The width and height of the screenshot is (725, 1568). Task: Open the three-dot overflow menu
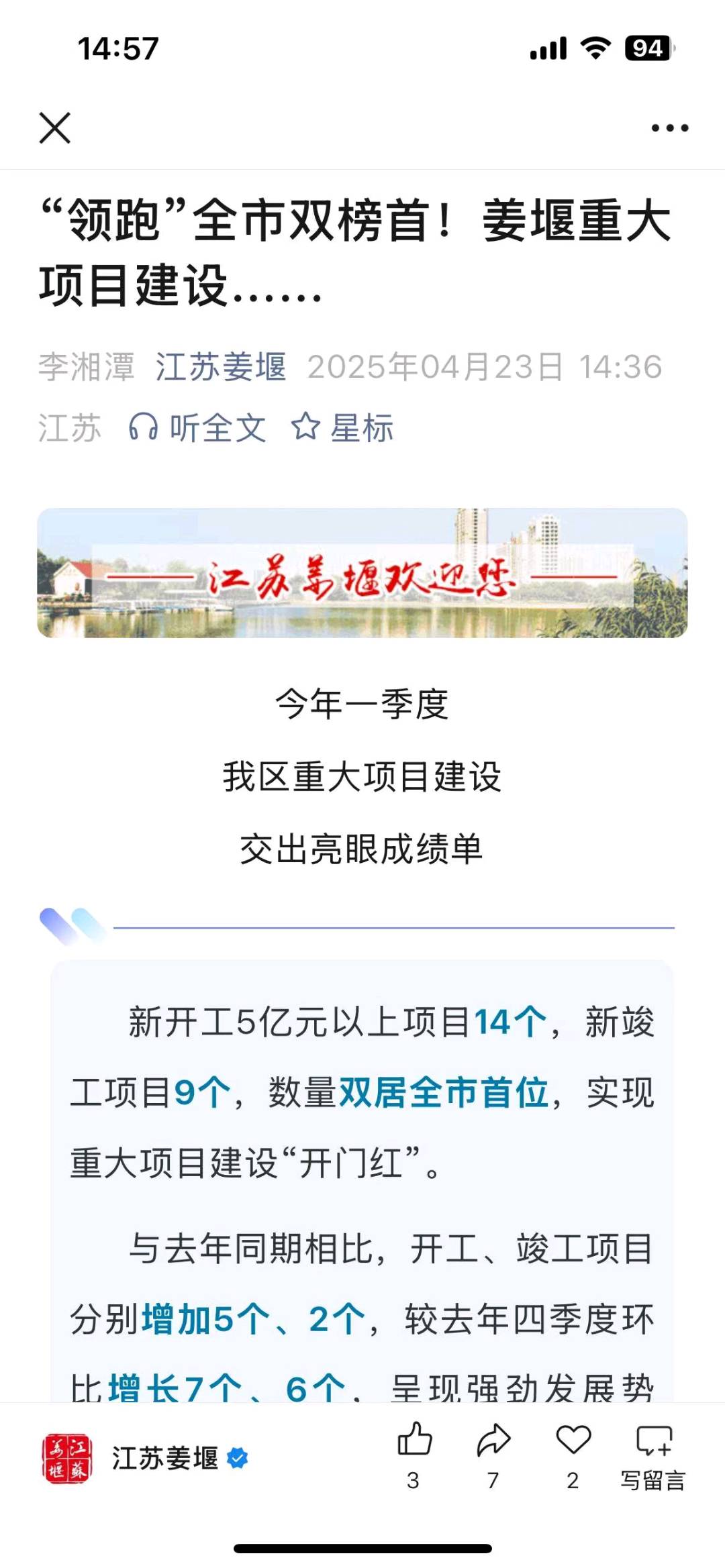pyautogui.click(x=669, y=127)
